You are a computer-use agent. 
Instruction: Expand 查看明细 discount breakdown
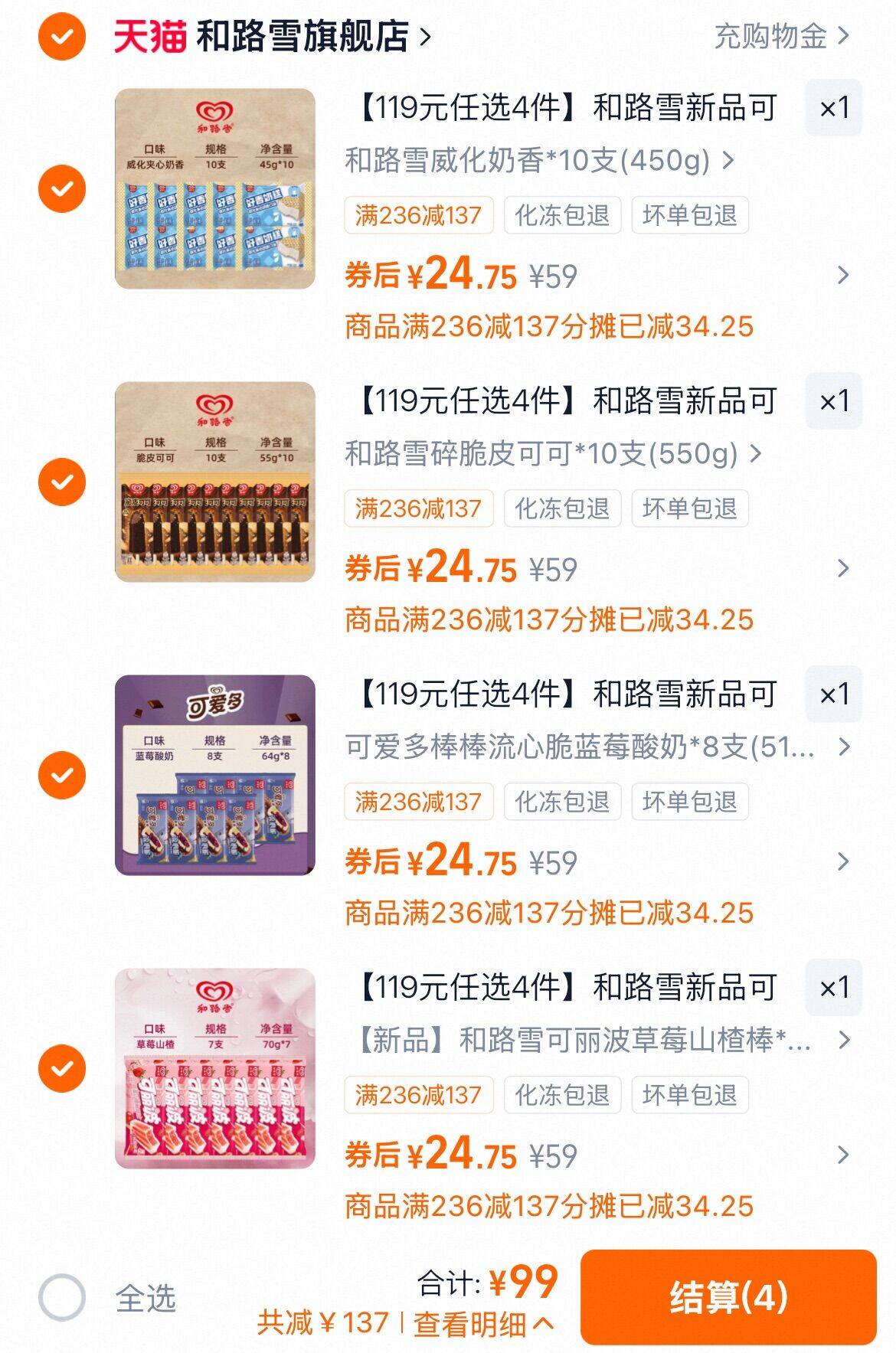[x=482, y=1323]
